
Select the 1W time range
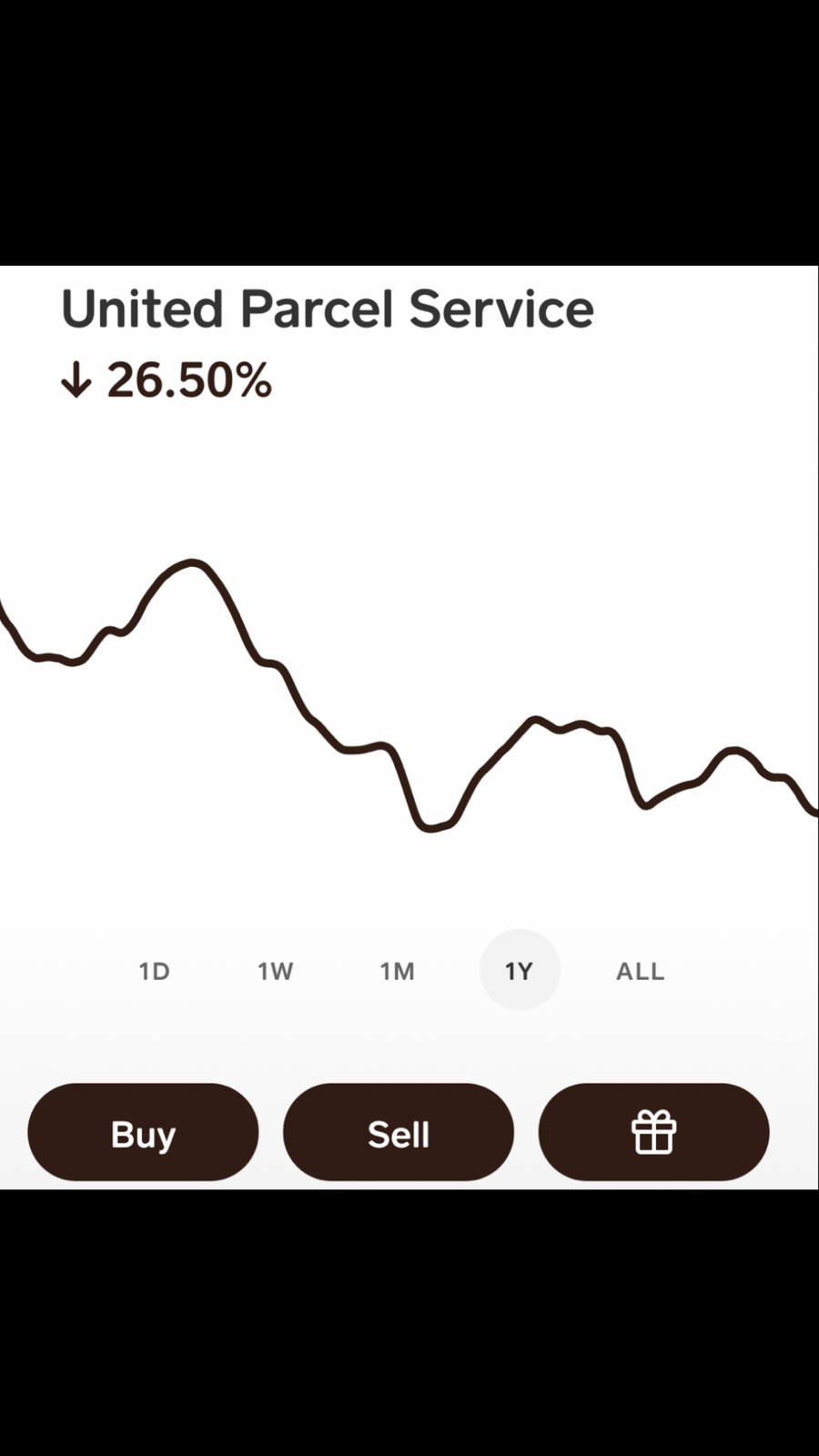[276, 971]
